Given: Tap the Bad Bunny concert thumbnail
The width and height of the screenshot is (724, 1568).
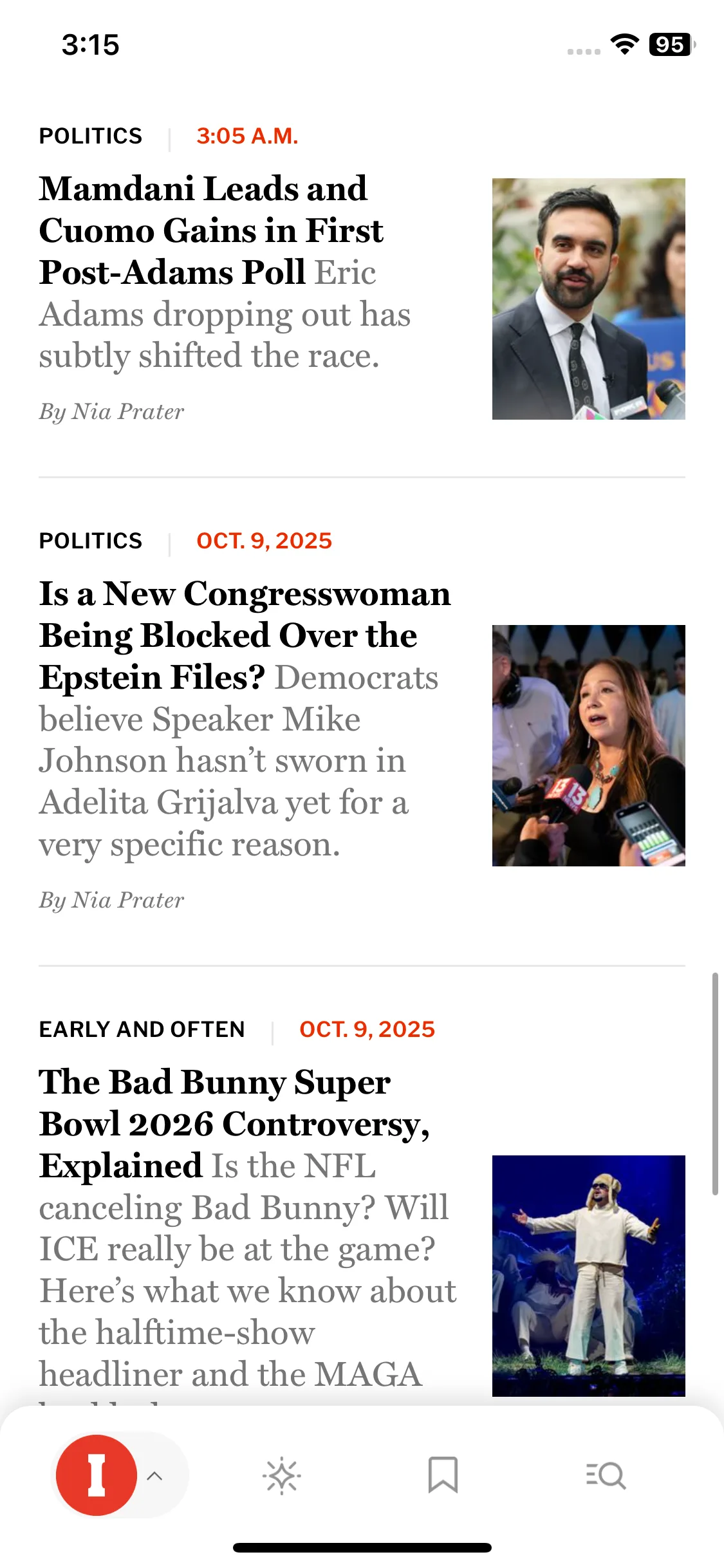Looking at the screenshot, I should pos(588,1275).
